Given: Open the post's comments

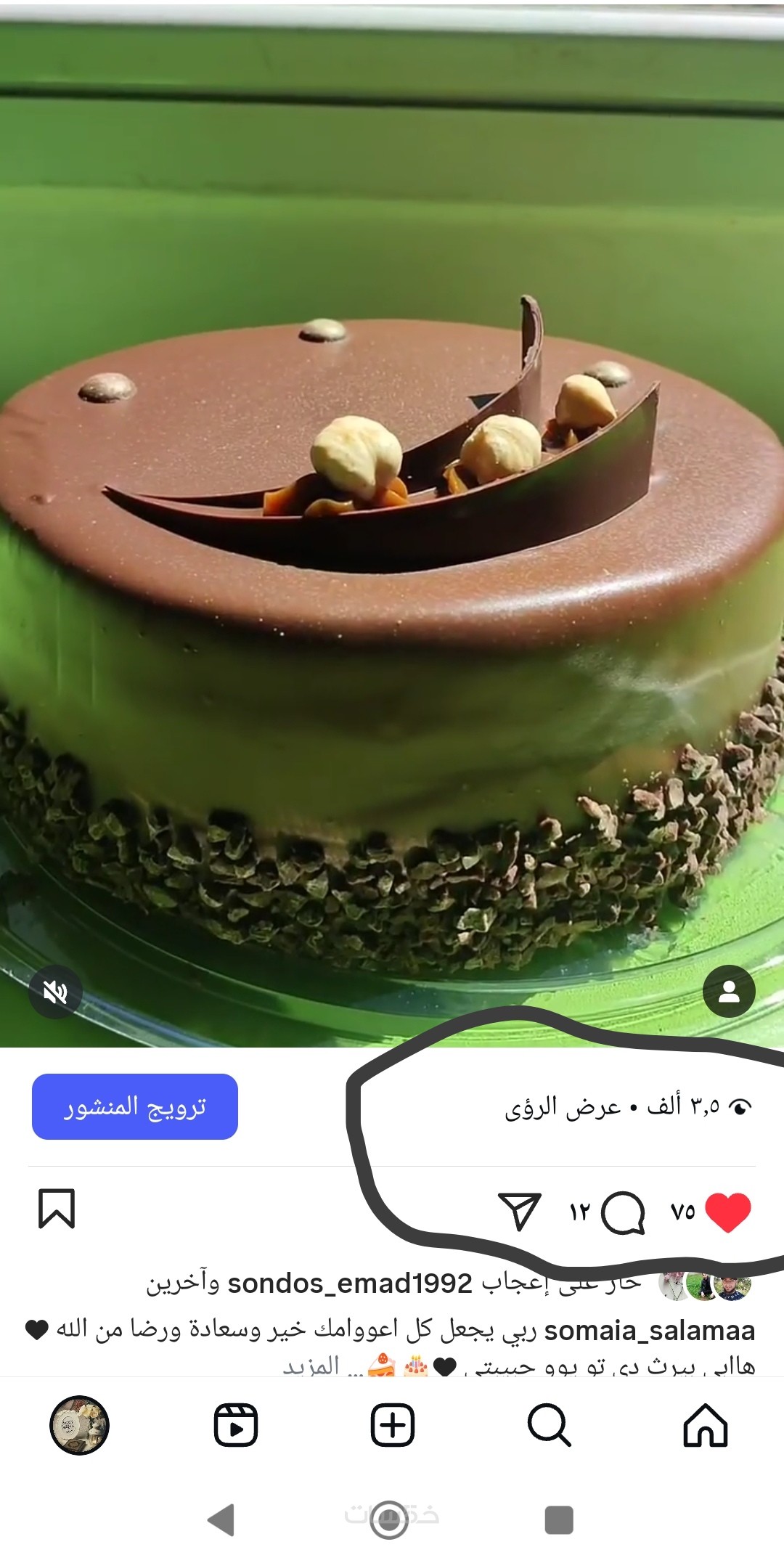Looking at the screenshot, I should click(624, 1212).
